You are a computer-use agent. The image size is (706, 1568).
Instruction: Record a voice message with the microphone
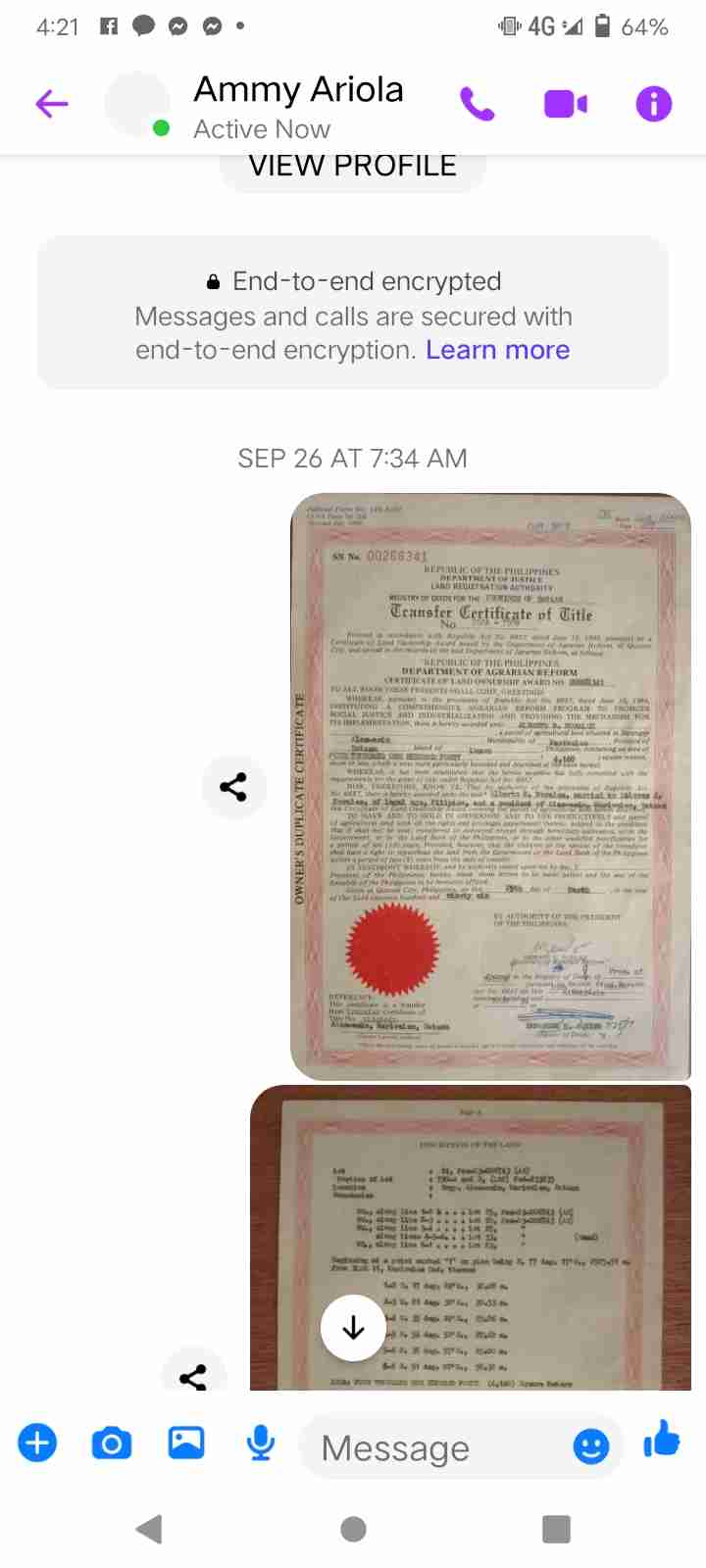[261, 1443]
